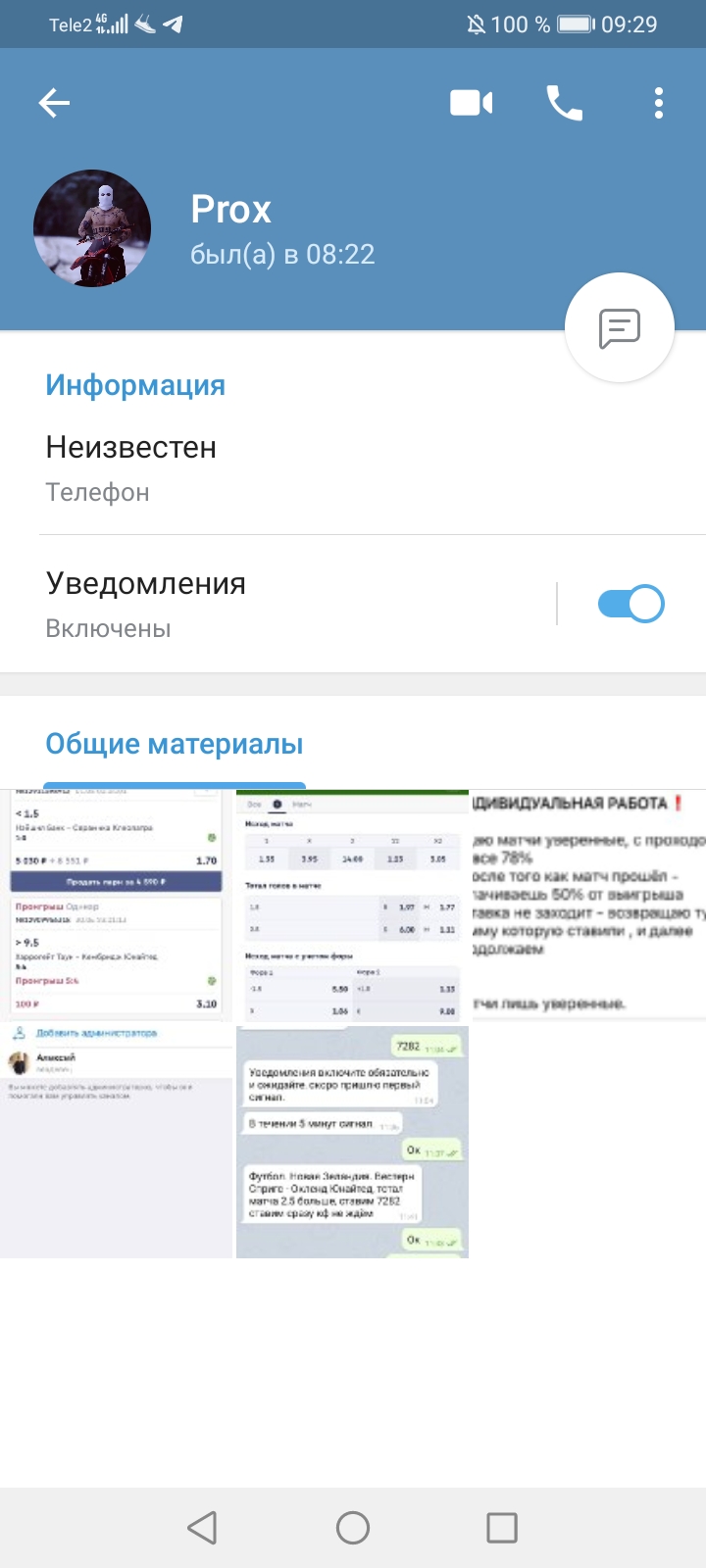Open the three-dot overflow menu
706x1568 pixels.
click(x=659, y=103)
